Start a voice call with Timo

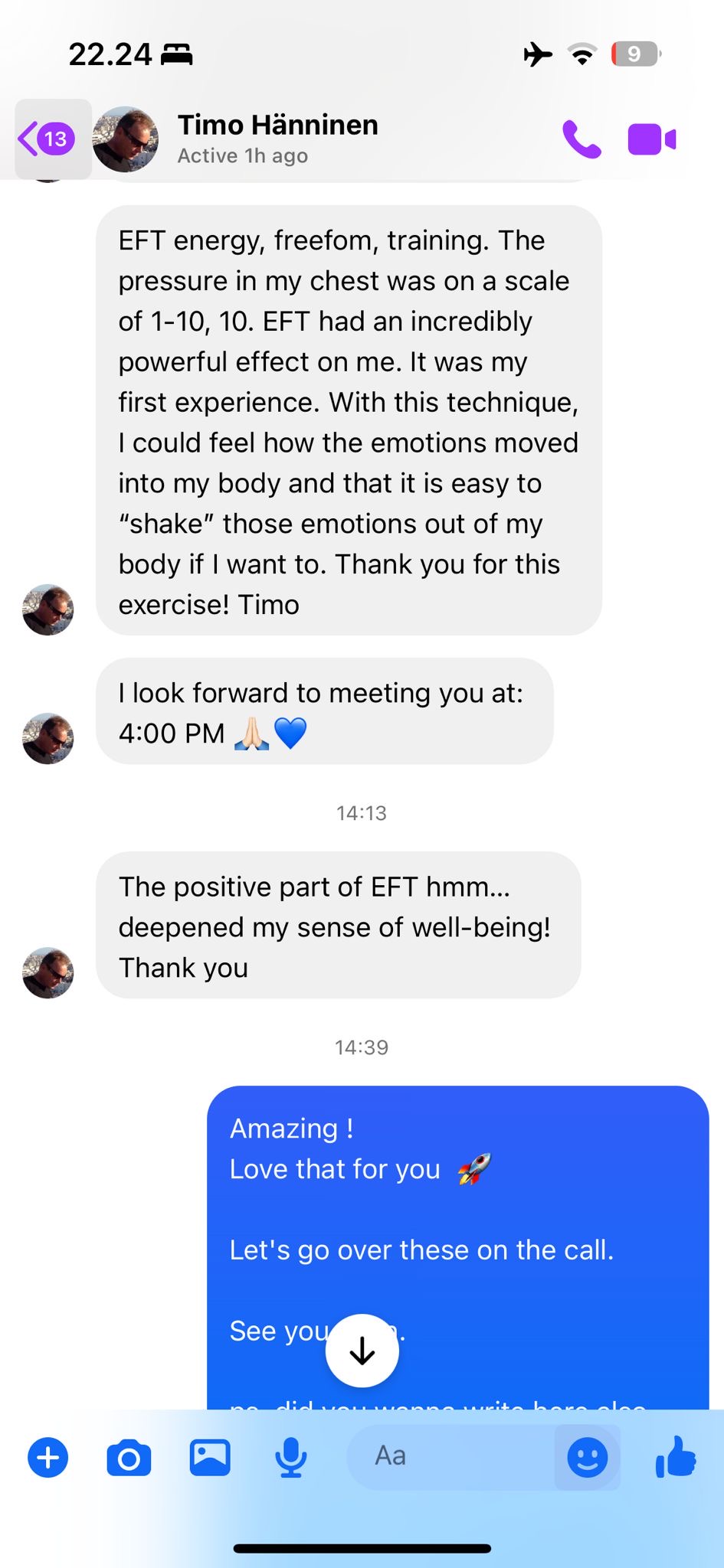(581, 139)
